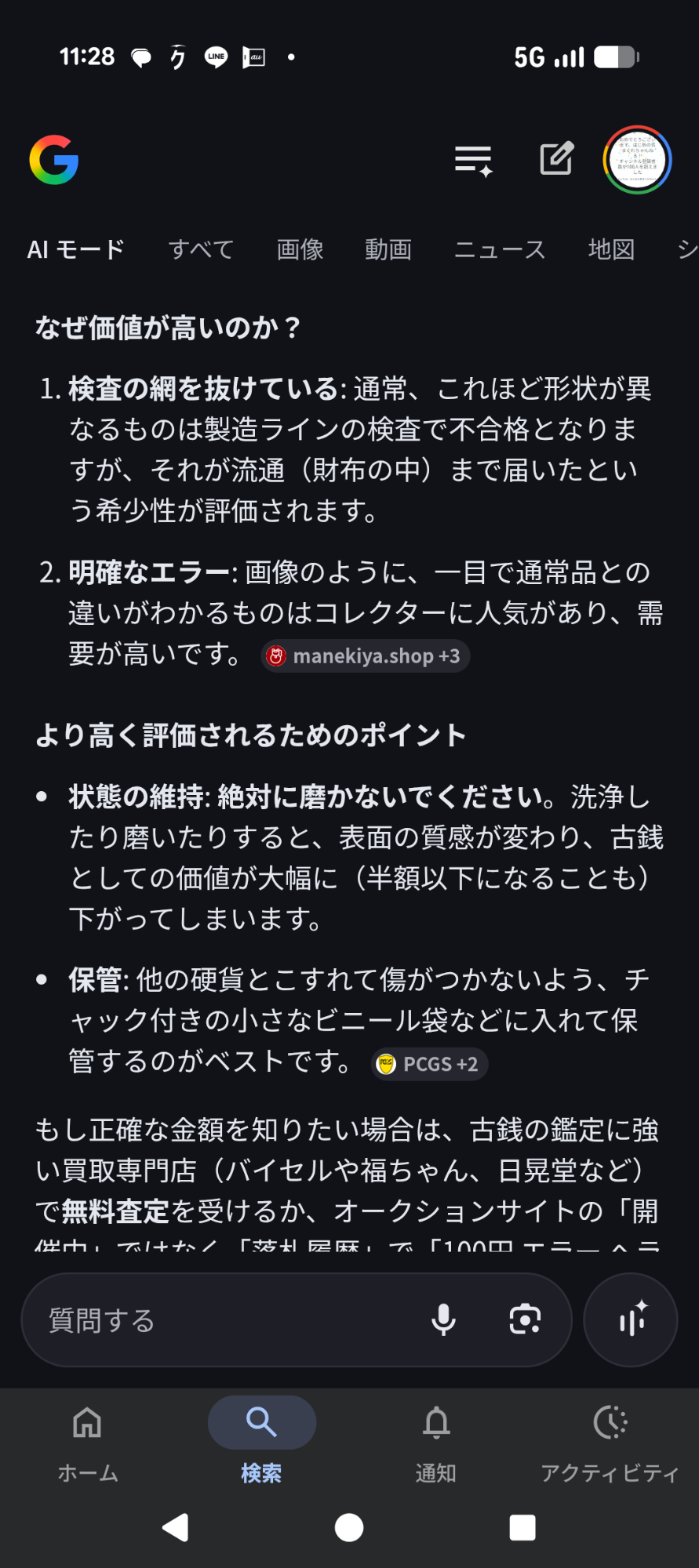This screenshot has height=1568, width=699.
Task: Tap the Google logo
Action: coord(54,160)
